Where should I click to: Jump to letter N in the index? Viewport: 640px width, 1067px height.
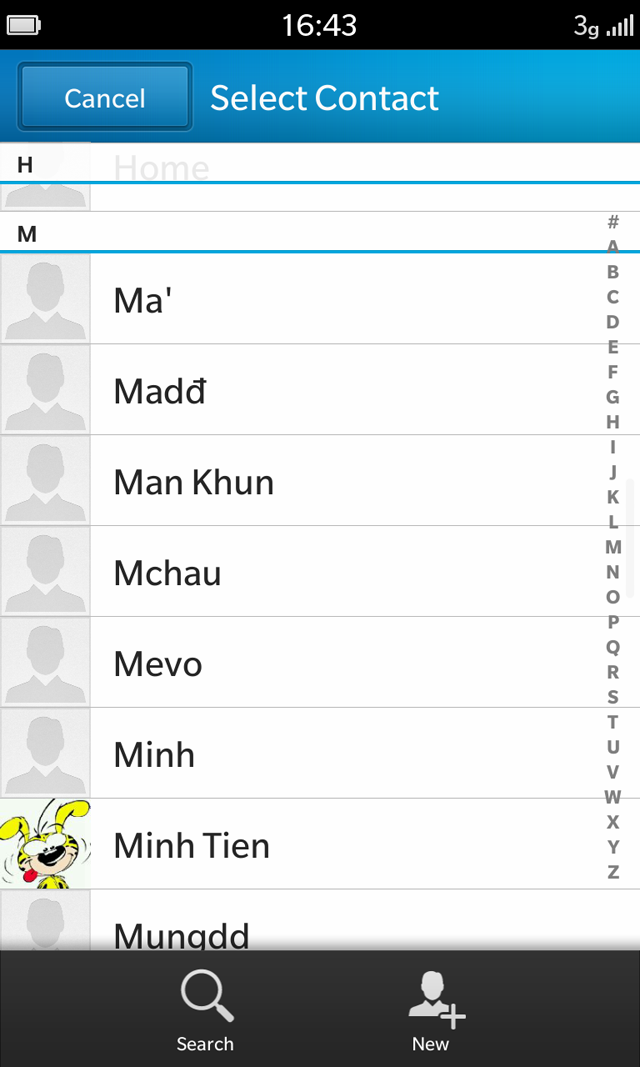[613, 572]
